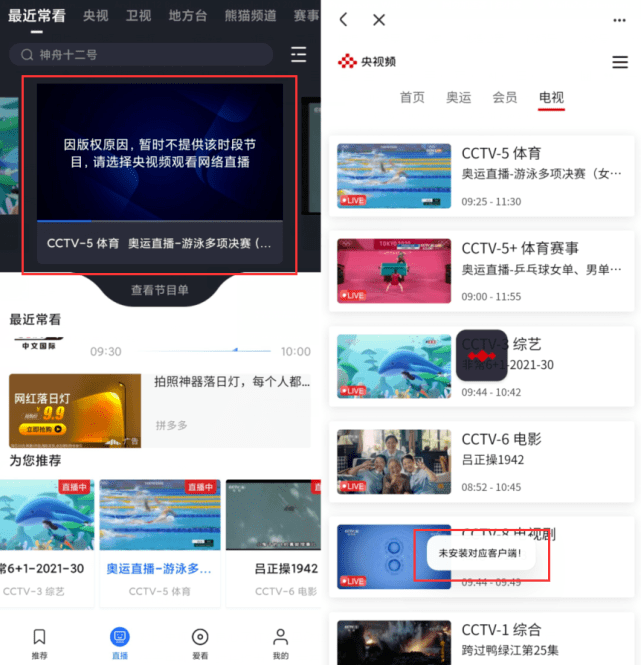The height and width of the screenshot is (665, 641).
Task: Tap 查看节目单 to view the schedule
Action: pyautogui.click(x=160, y=290)
